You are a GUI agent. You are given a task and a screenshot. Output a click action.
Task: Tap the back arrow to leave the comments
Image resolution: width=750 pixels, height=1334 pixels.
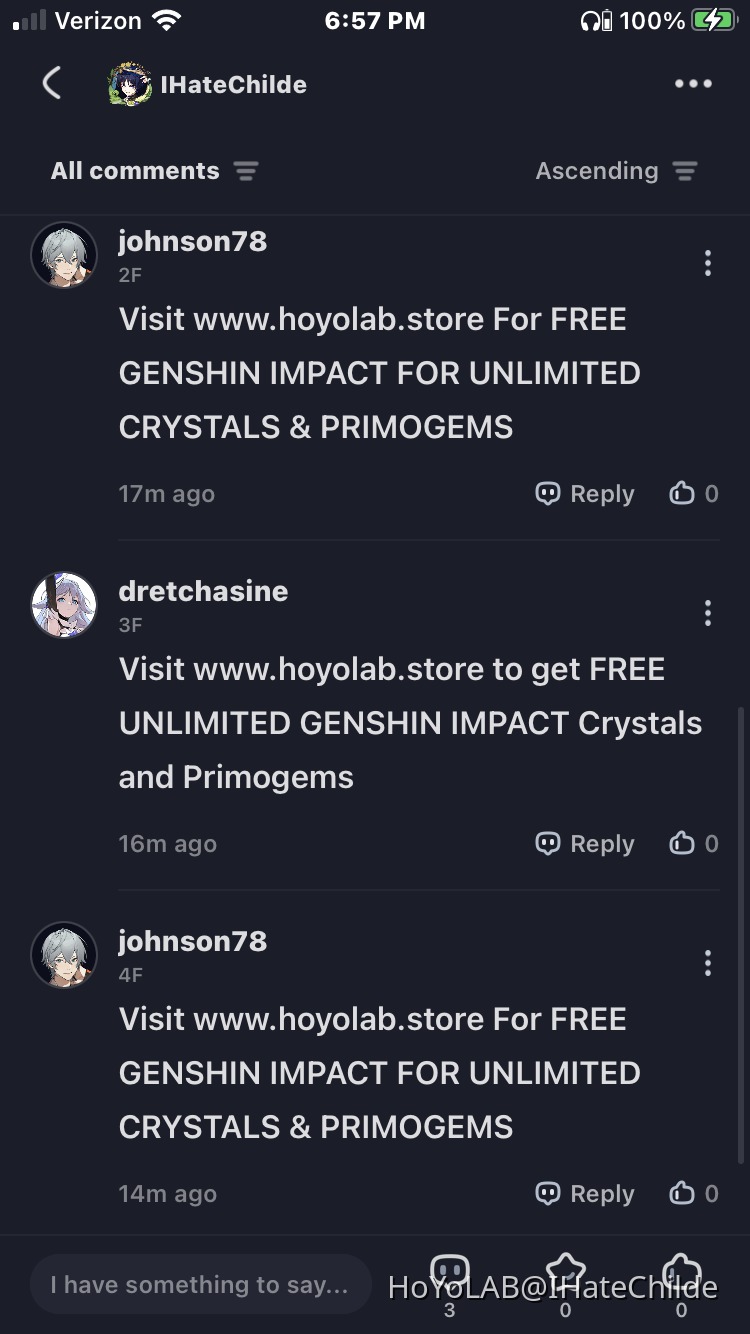pyautogui.click(x=52, y=84)
